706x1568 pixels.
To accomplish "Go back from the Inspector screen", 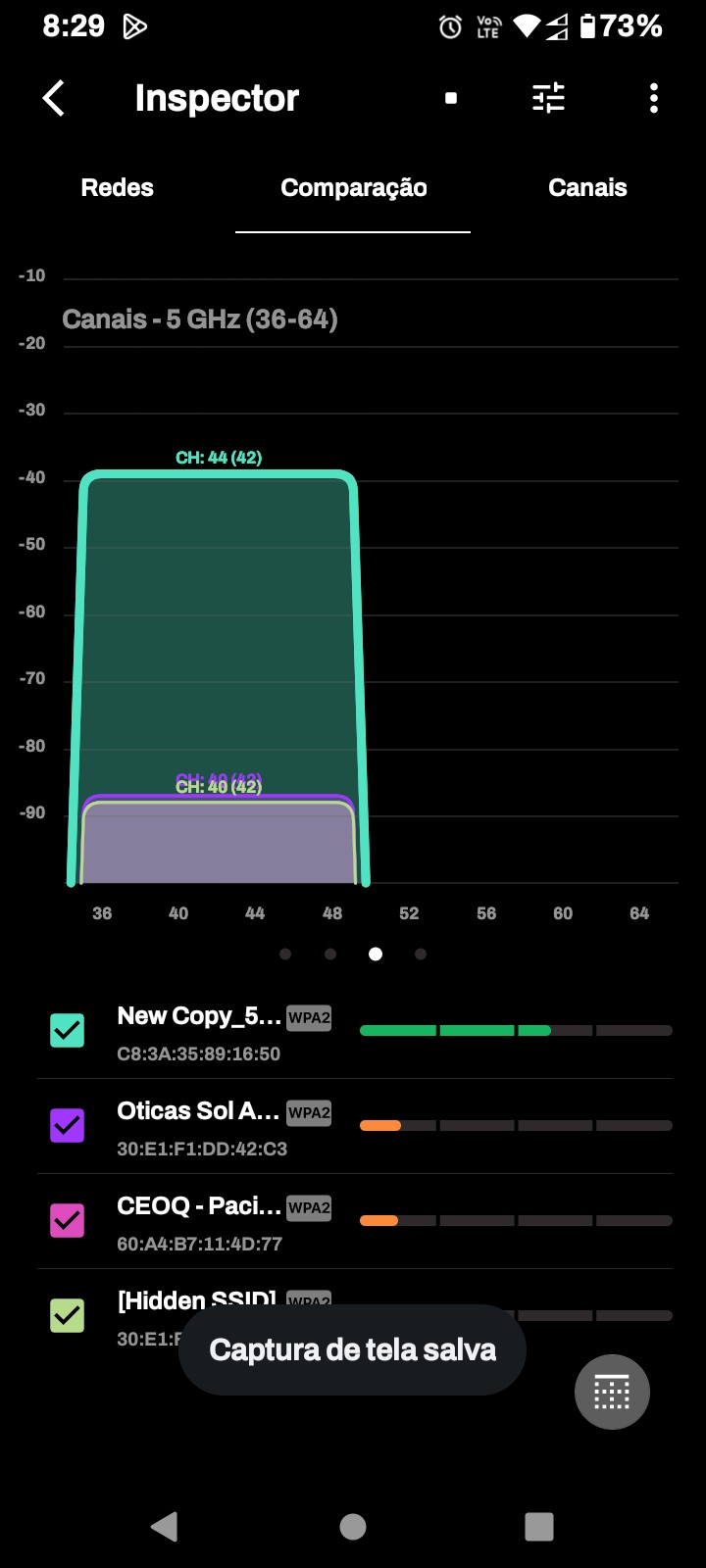I will 54,98.
